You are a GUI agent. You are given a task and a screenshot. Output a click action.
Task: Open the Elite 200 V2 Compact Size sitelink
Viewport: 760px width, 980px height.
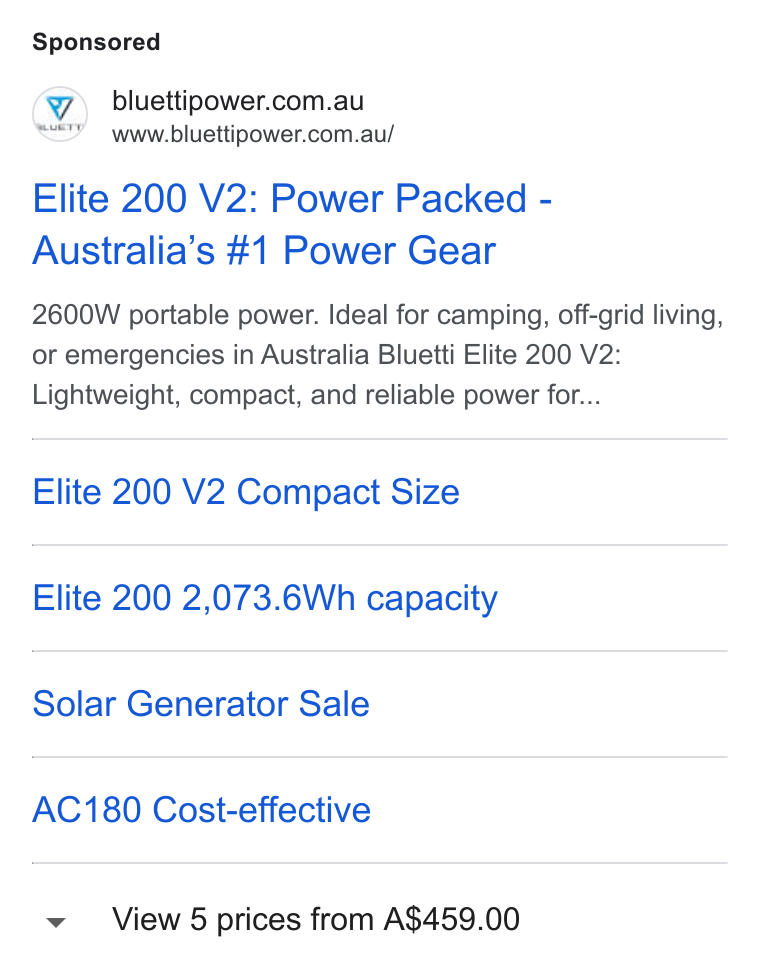pos(246,492)
